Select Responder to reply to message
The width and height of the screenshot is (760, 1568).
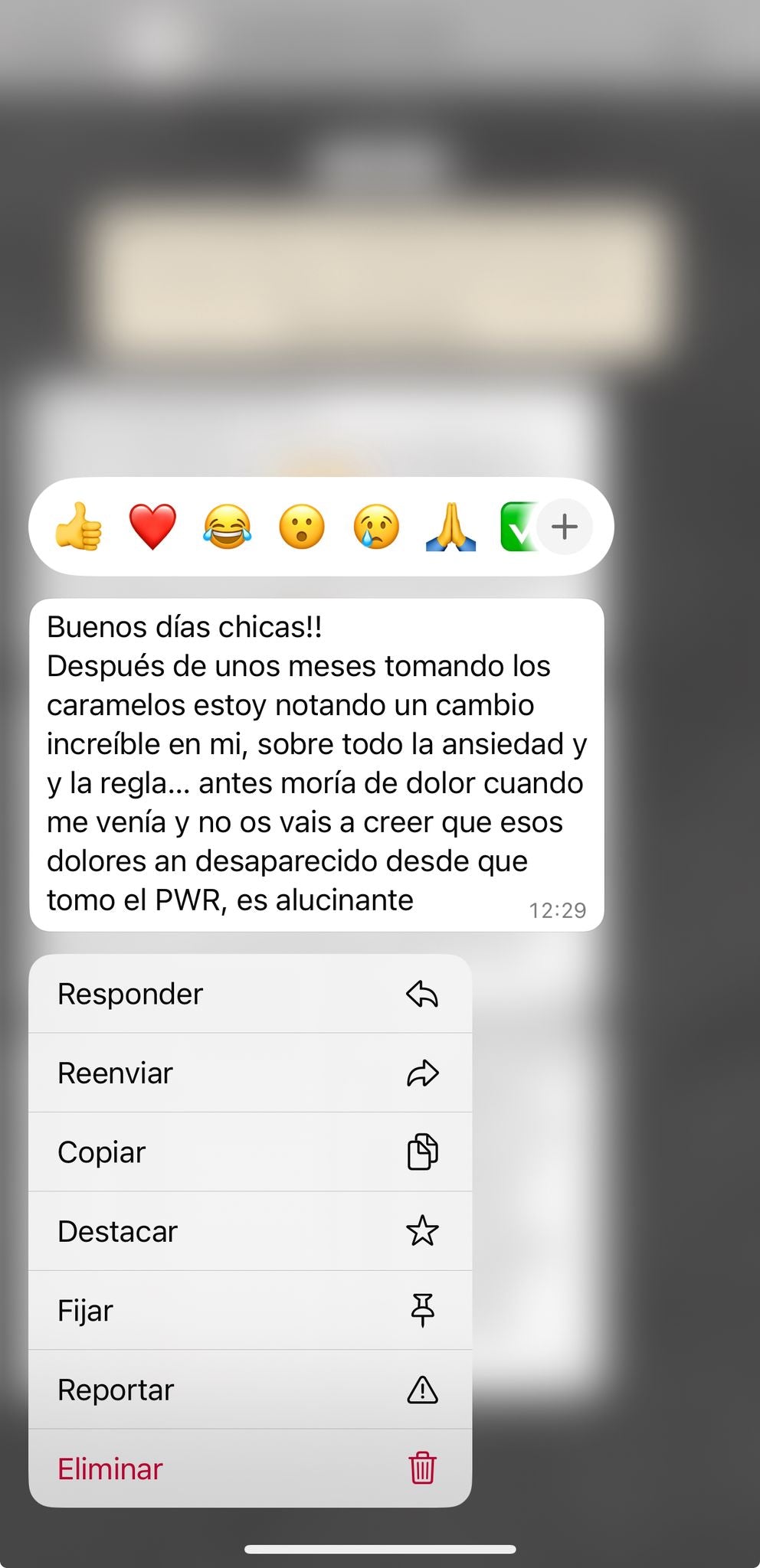tap(250, 994)
